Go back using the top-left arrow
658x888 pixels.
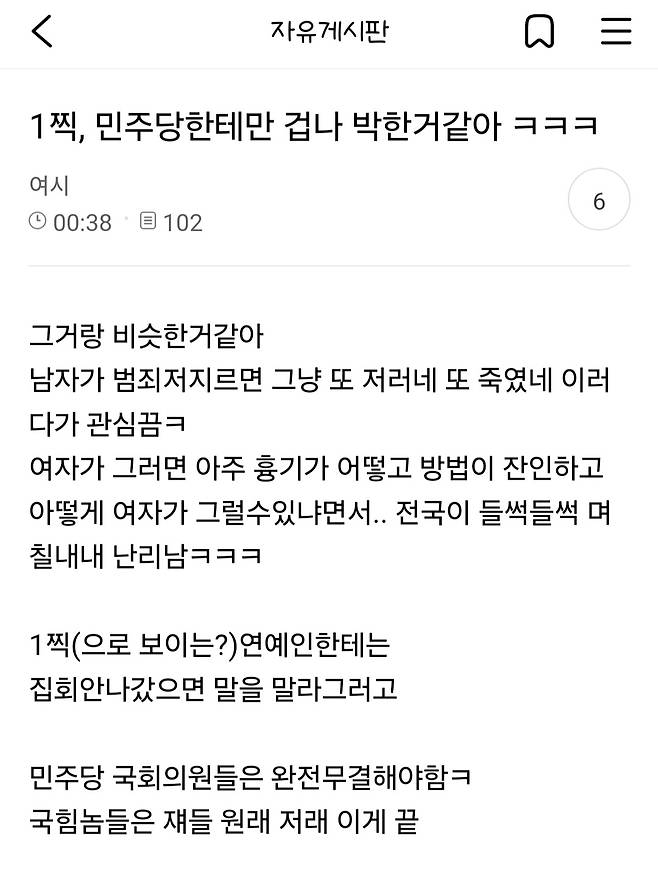42,32
